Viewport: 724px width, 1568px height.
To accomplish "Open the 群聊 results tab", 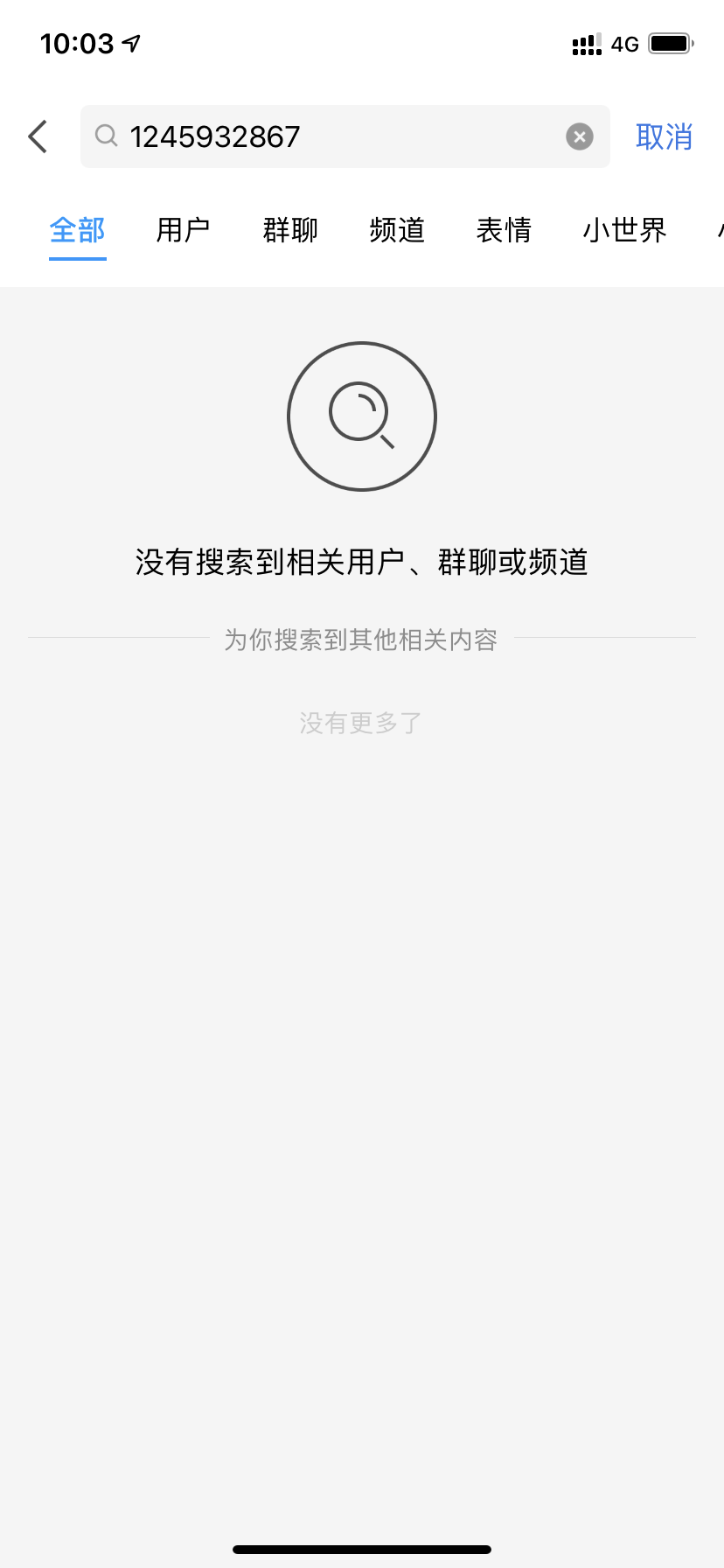I will point(290,230).
